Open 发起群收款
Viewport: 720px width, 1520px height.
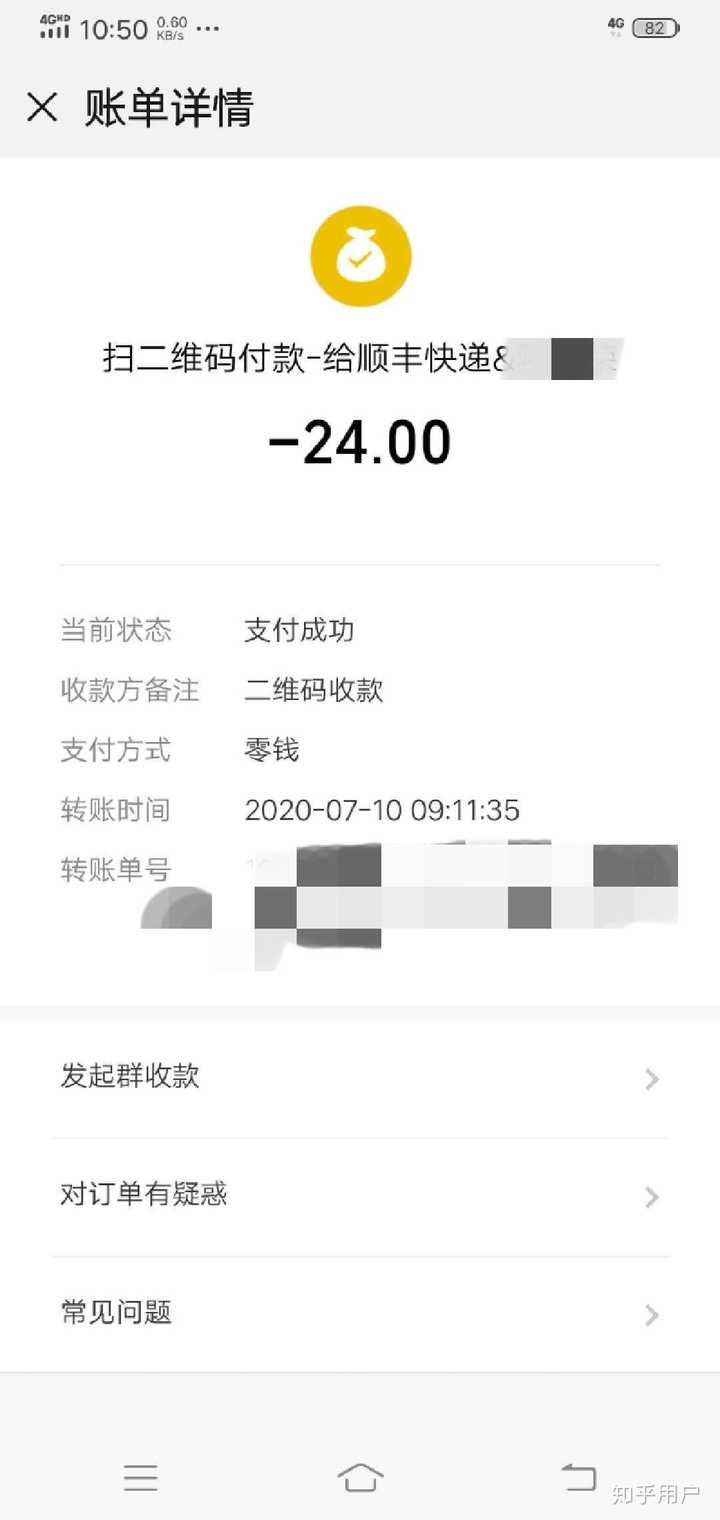(360, 1077)
